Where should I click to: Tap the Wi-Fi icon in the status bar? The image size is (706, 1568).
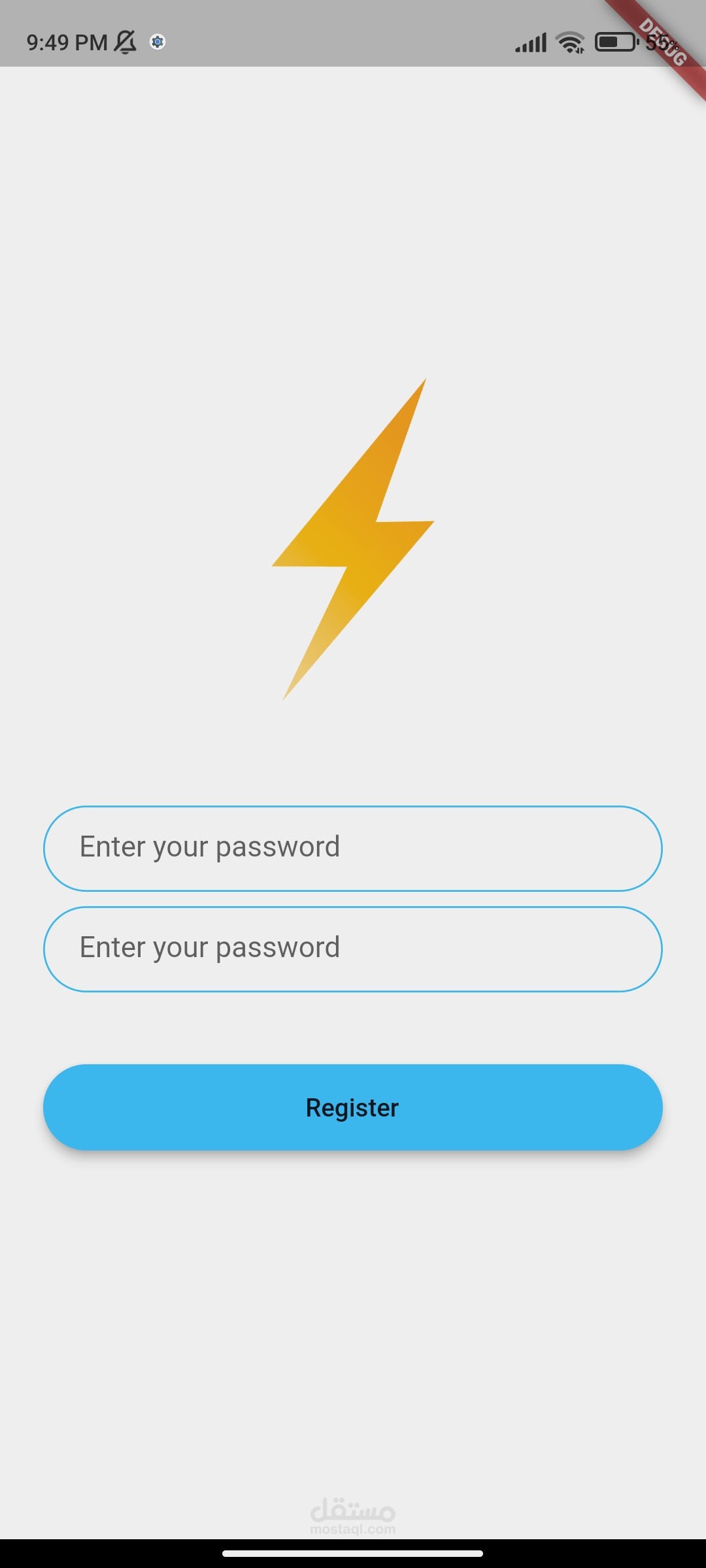[569, 42]
